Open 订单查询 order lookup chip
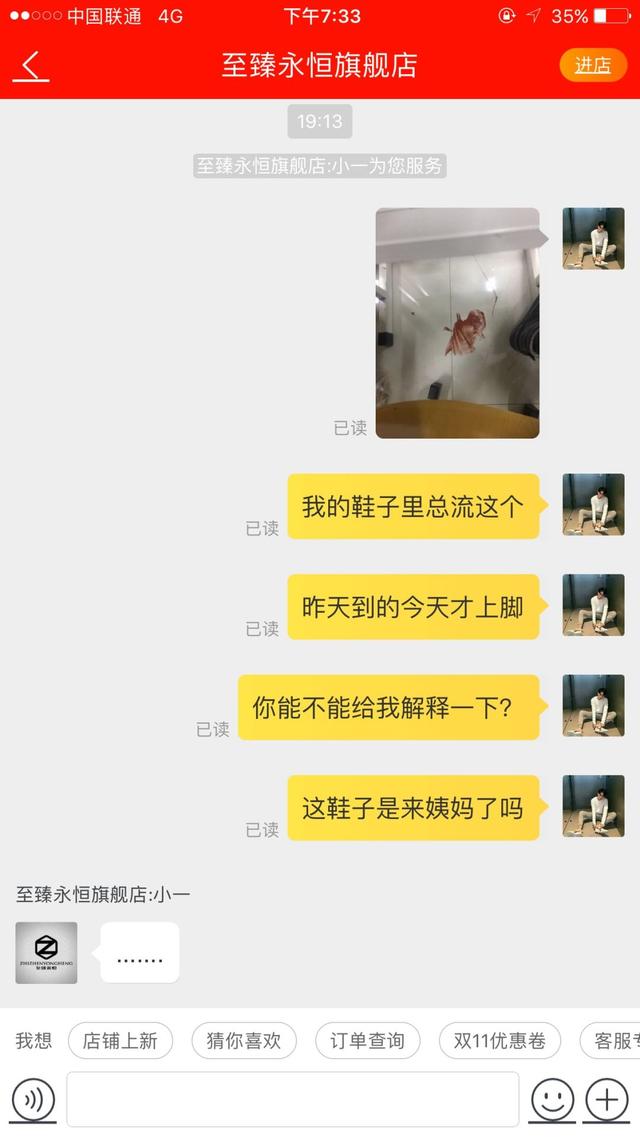Image resolution: width=640 pixels, height=1138 pixels. (367, 1041)
